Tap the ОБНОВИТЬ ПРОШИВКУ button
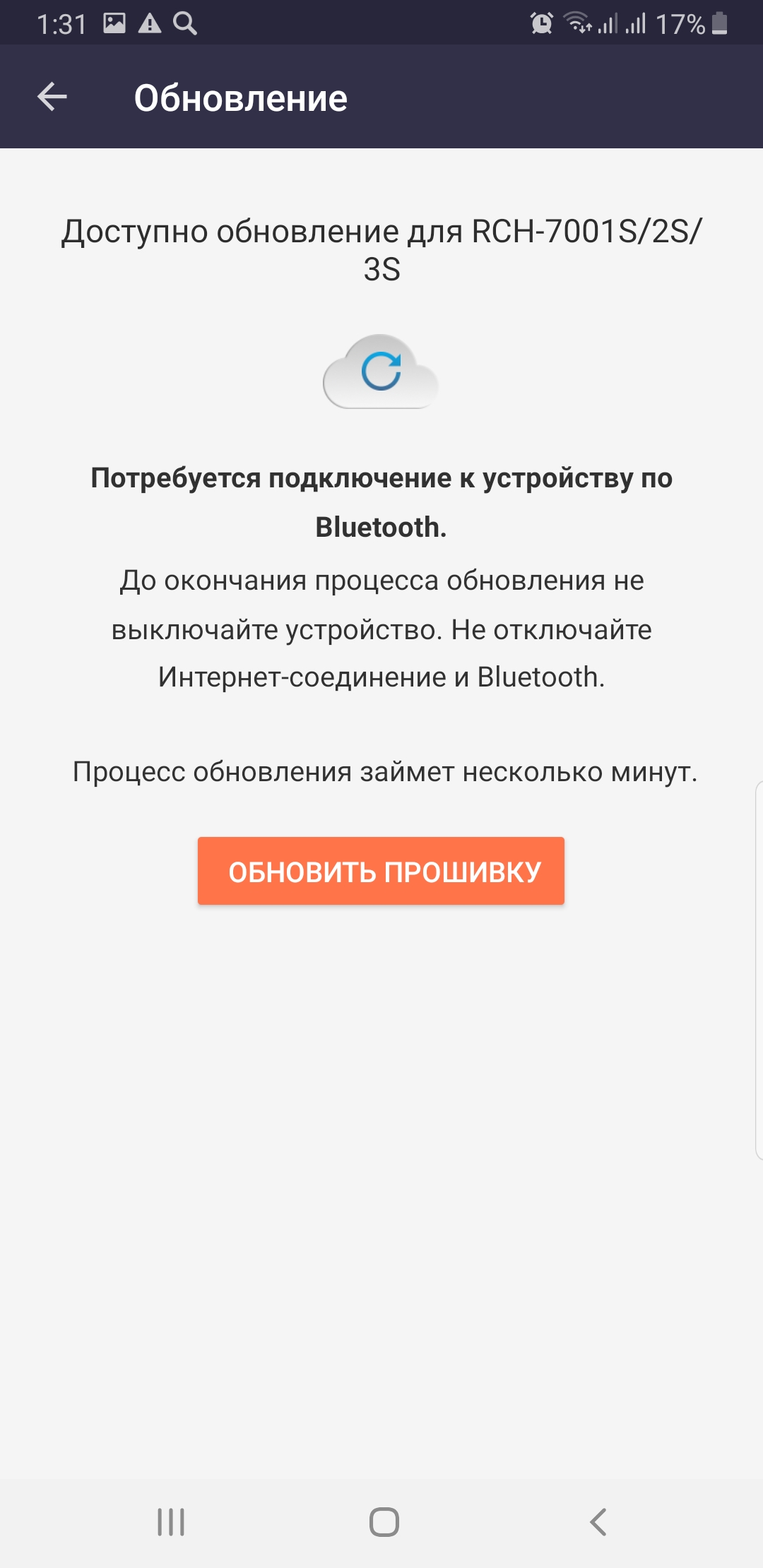This screenshot has width=763, height=1568. [381, 871]
